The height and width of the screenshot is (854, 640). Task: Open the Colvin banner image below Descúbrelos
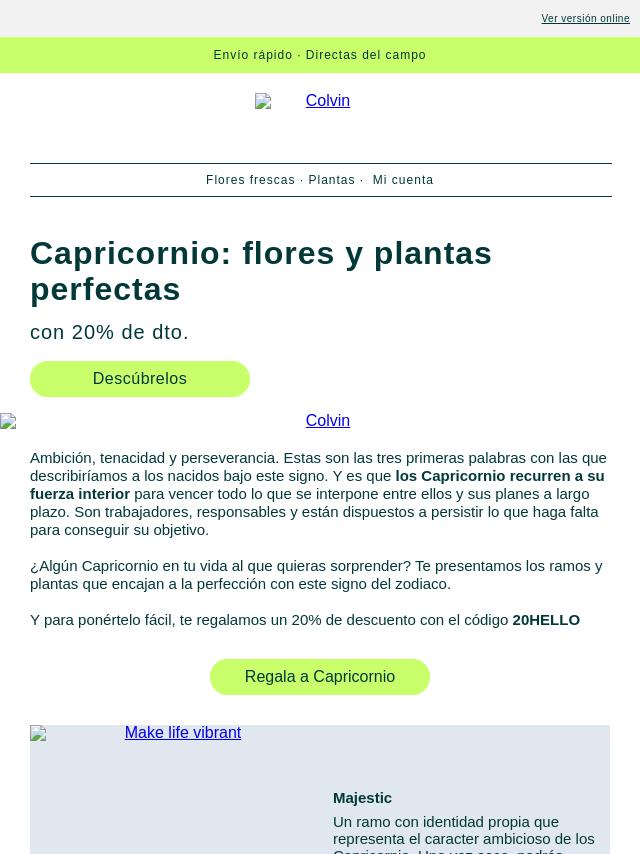319,421
